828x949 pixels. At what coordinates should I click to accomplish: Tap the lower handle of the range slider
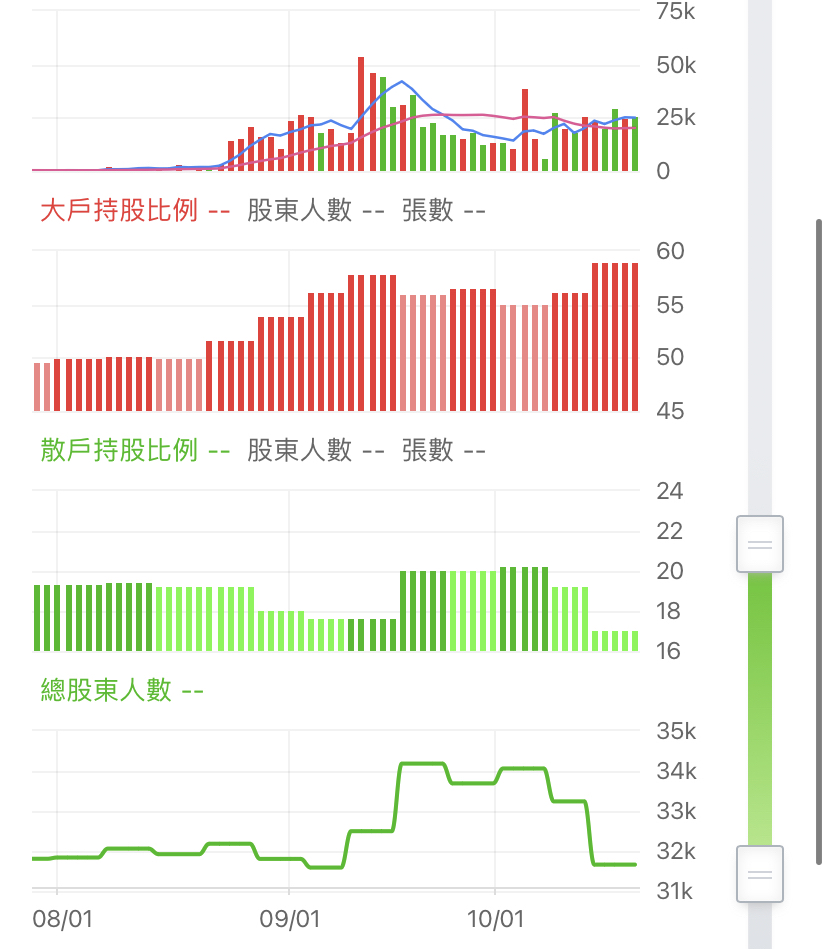tap(760, 874)
